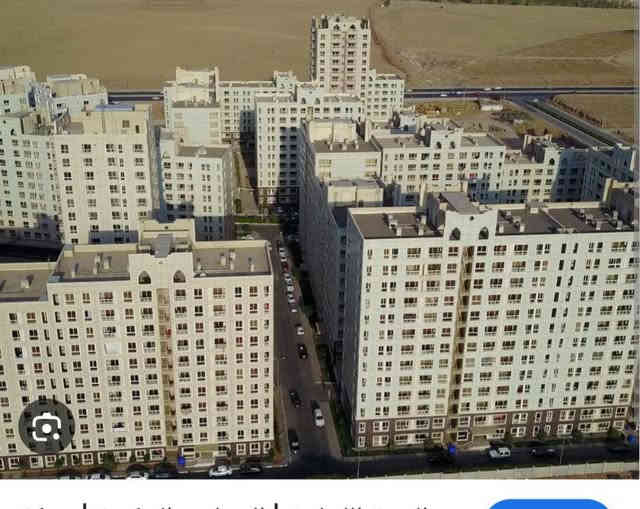Search this image with Google Lens
This screenshot has height=509, width=640.
pyautogui.click(x=46, y=427)
